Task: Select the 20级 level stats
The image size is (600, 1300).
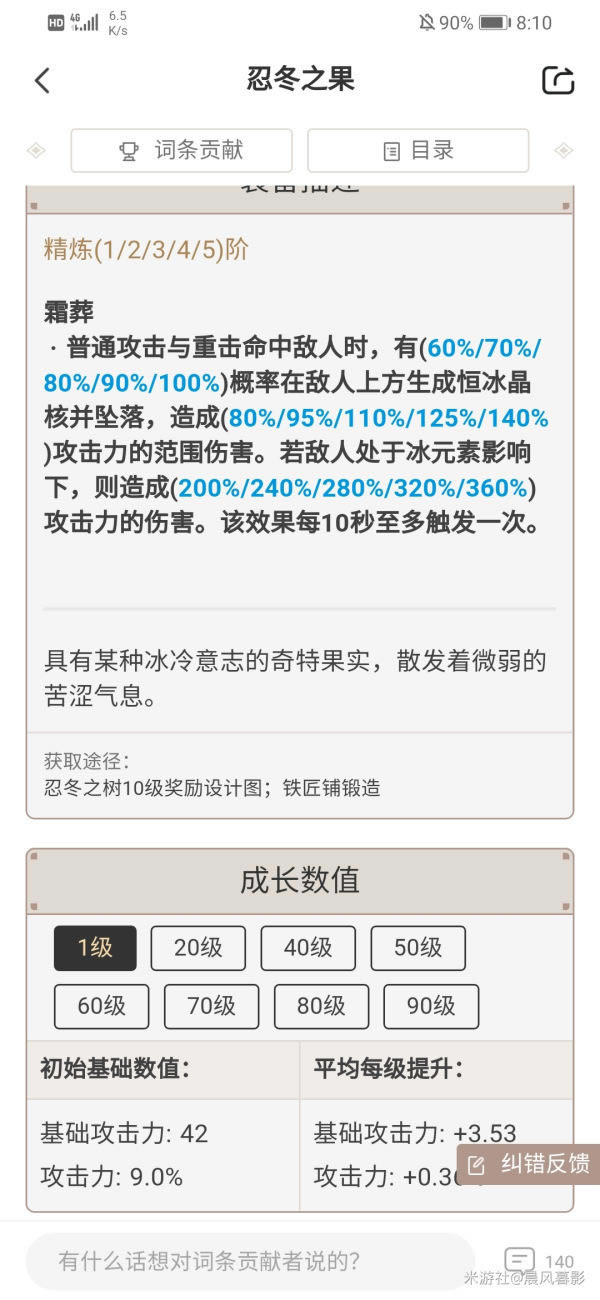Action: (x=198, y=948)
